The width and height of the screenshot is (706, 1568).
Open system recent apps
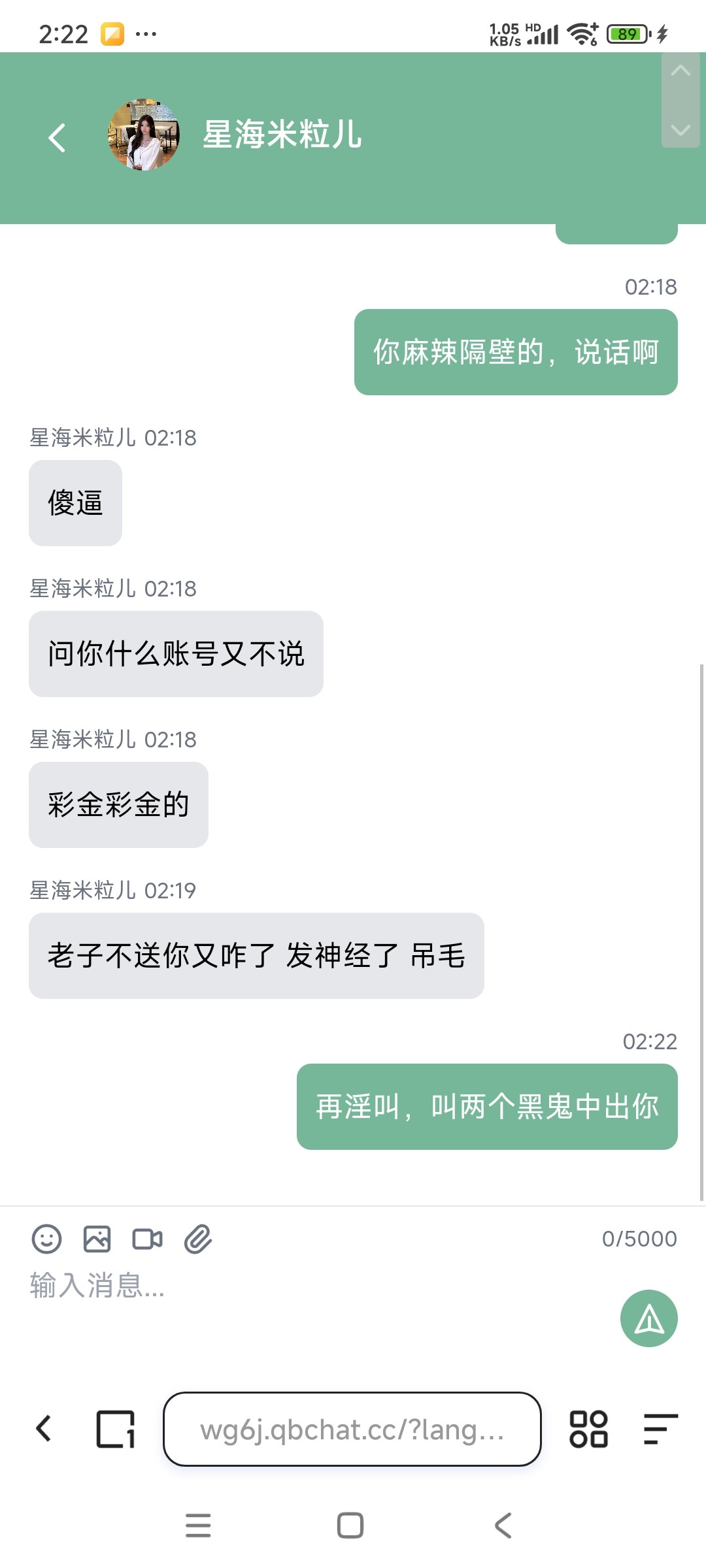(x=198, y=1526)
